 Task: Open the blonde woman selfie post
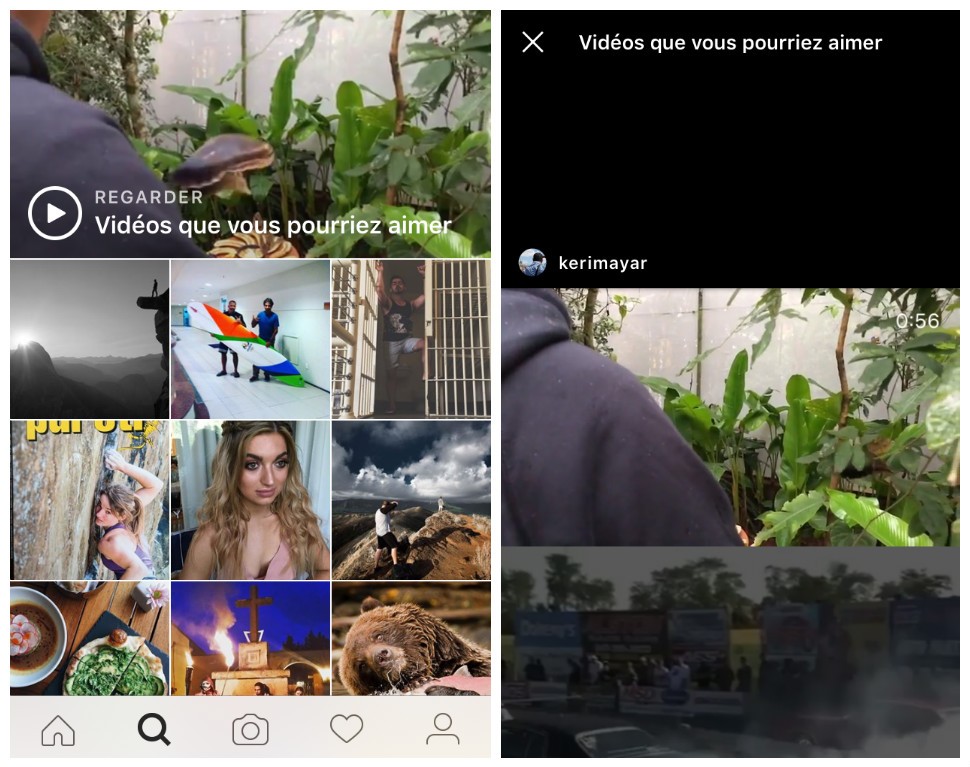pos(250,500)
